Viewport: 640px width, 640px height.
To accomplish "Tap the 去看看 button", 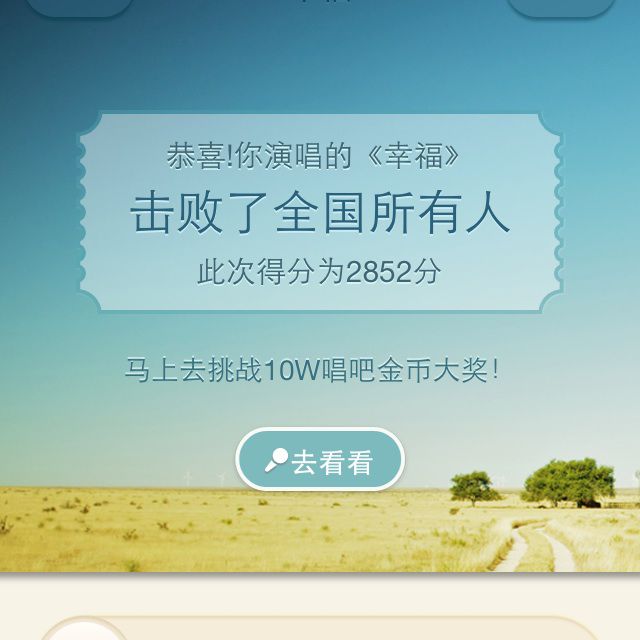I will pos(320,461).
